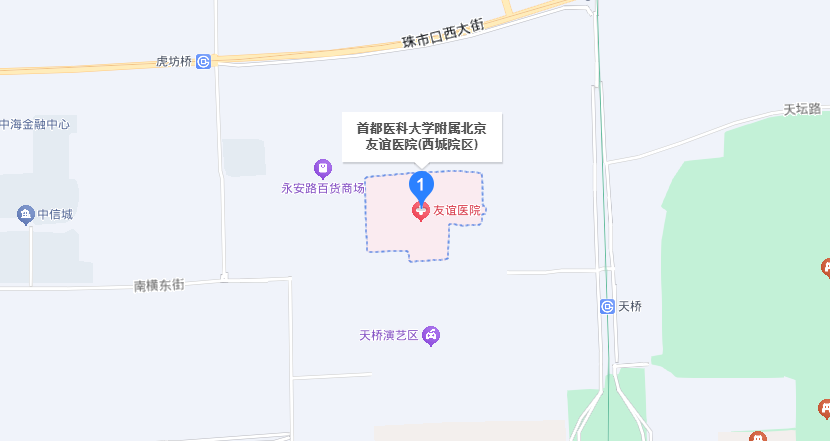This screenshot has height=441, width=830.
Task: Tap the 天桥 subway station icon
Action: pyautogui.click(x=607, y=306)
